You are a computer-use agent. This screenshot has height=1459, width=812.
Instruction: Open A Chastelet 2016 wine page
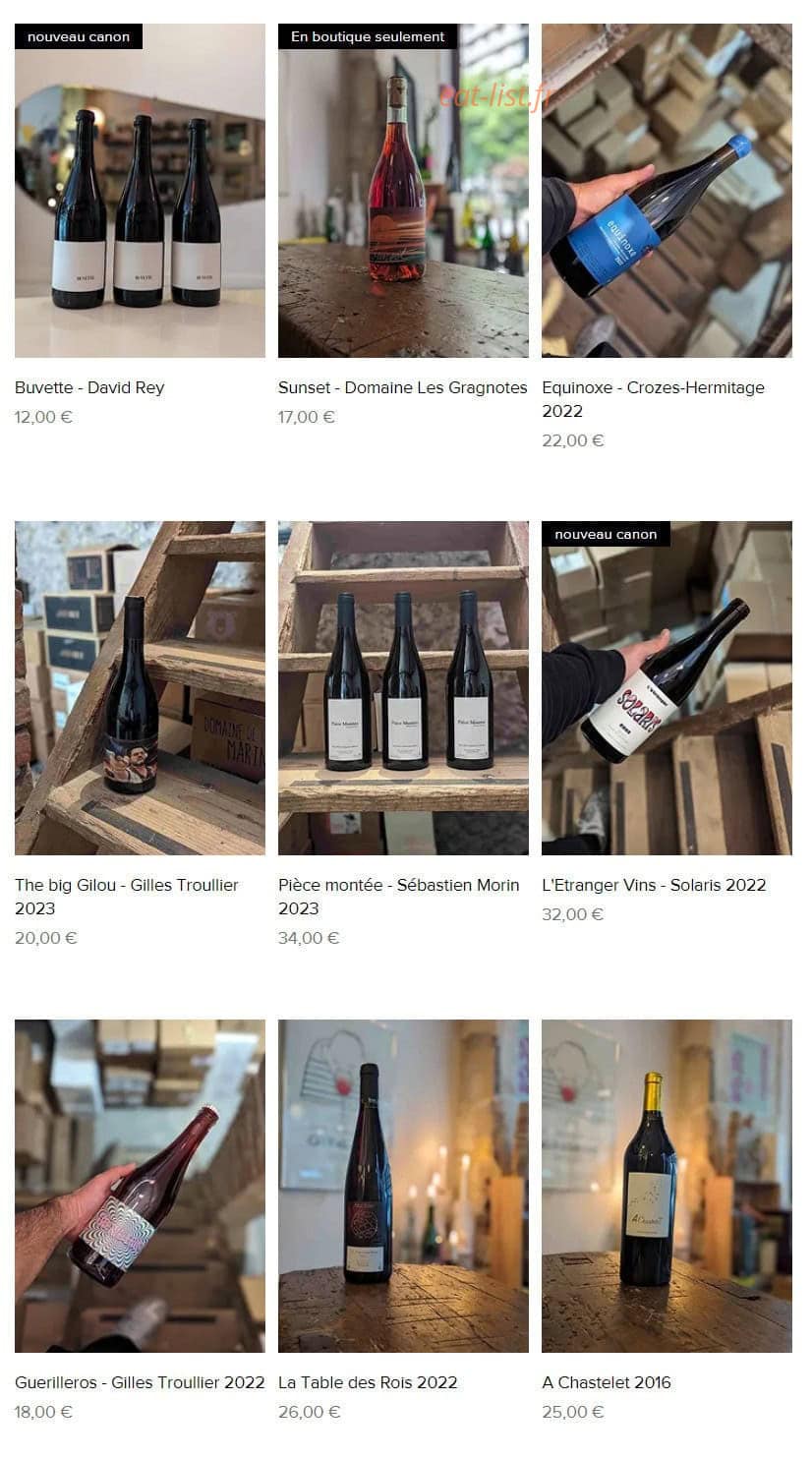[607, 1382]
